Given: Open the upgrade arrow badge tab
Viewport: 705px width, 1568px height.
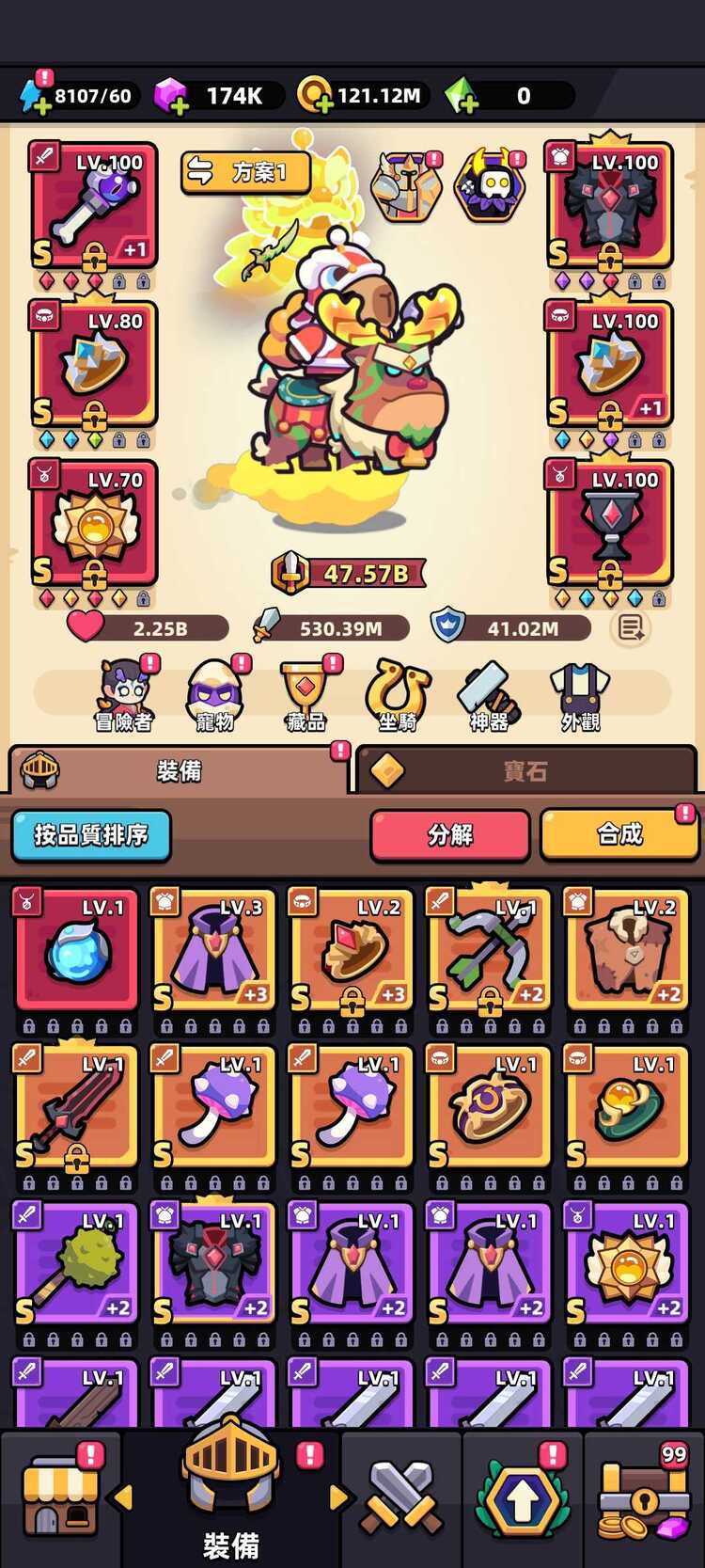Looking at the screenshot, I should pos(523,1497).
